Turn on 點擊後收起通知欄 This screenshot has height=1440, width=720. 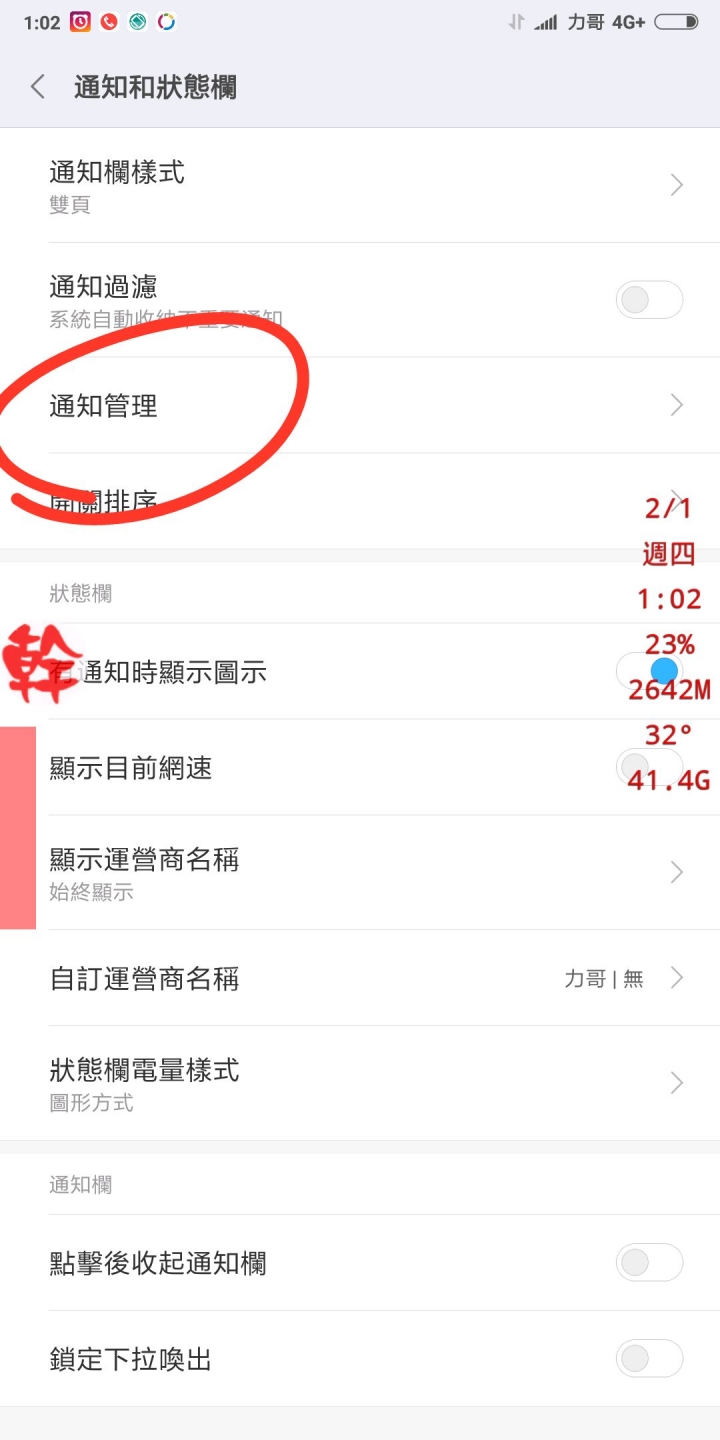coord(649,1263)
